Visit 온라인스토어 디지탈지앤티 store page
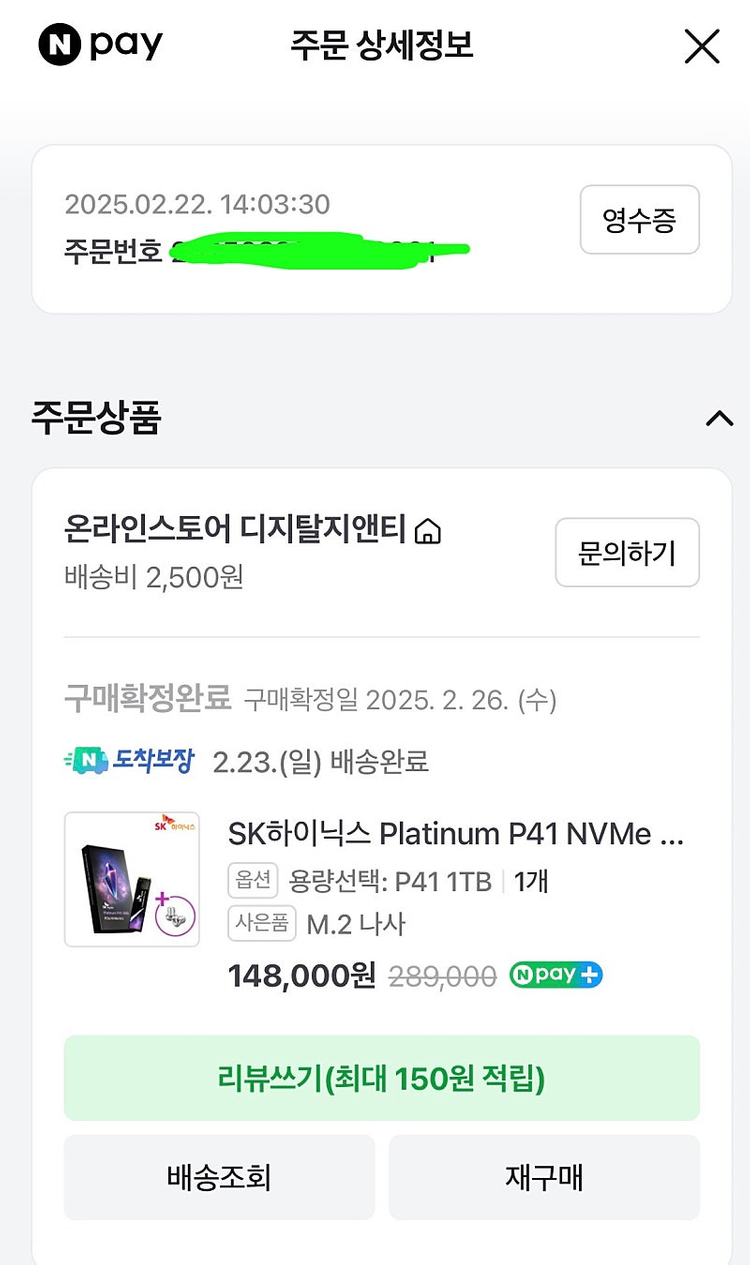The image size is (750, 1265). 252,529
